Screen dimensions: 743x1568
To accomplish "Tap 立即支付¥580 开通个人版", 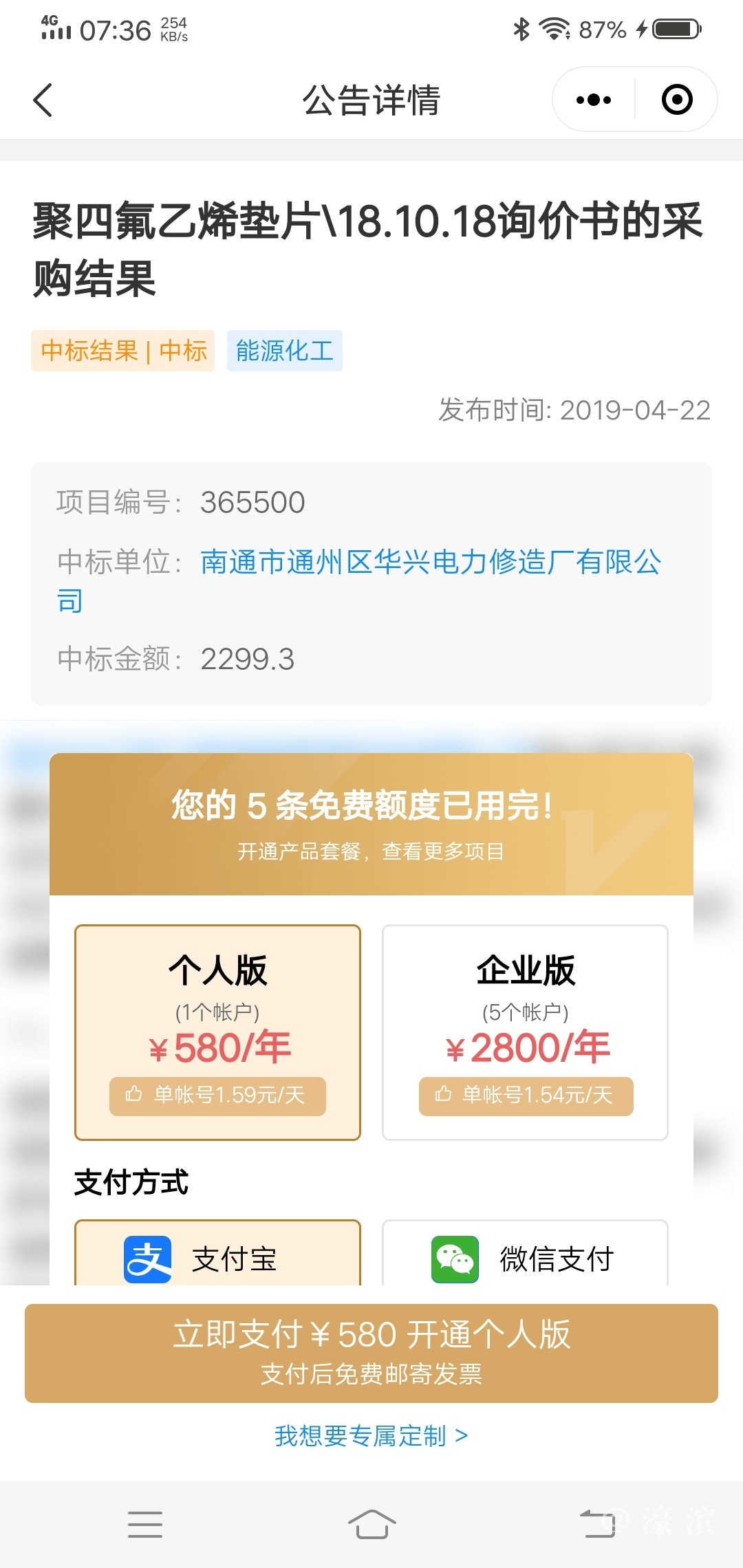I will (x=371, y=1352).
